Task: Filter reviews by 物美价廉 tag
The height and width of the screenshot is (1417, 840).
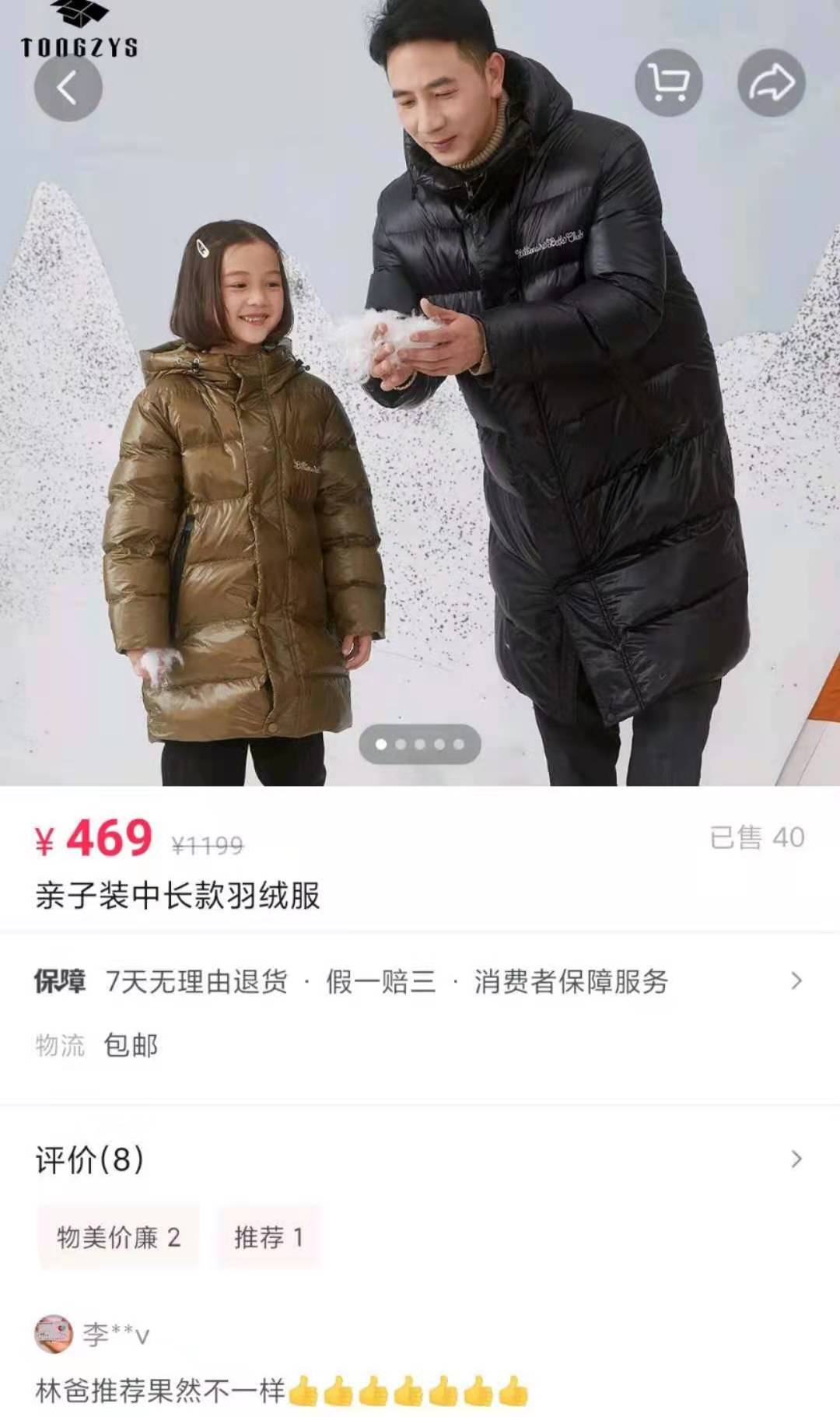Action: tap(118, 1236)
